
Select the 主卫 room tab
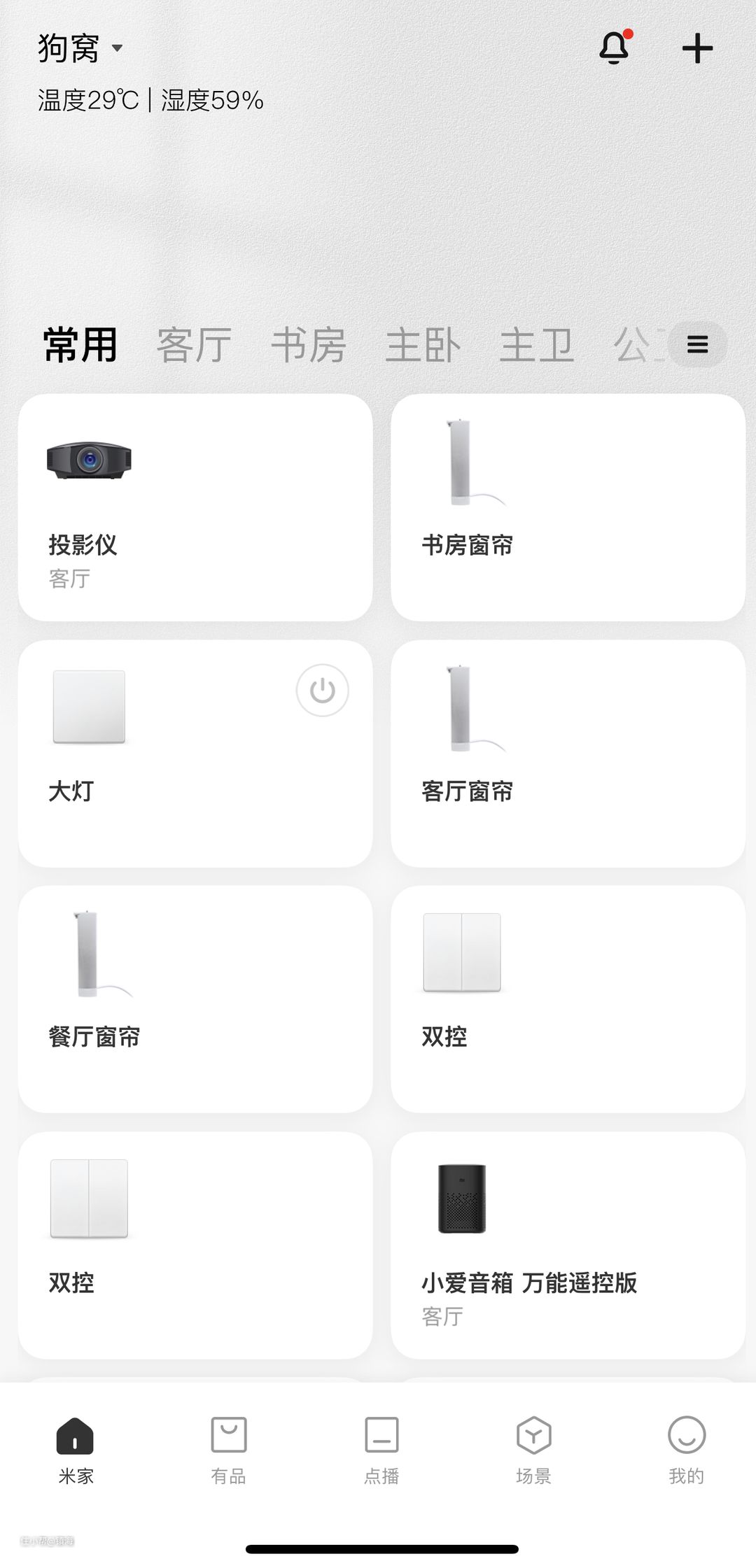click(x=536, y=345)
